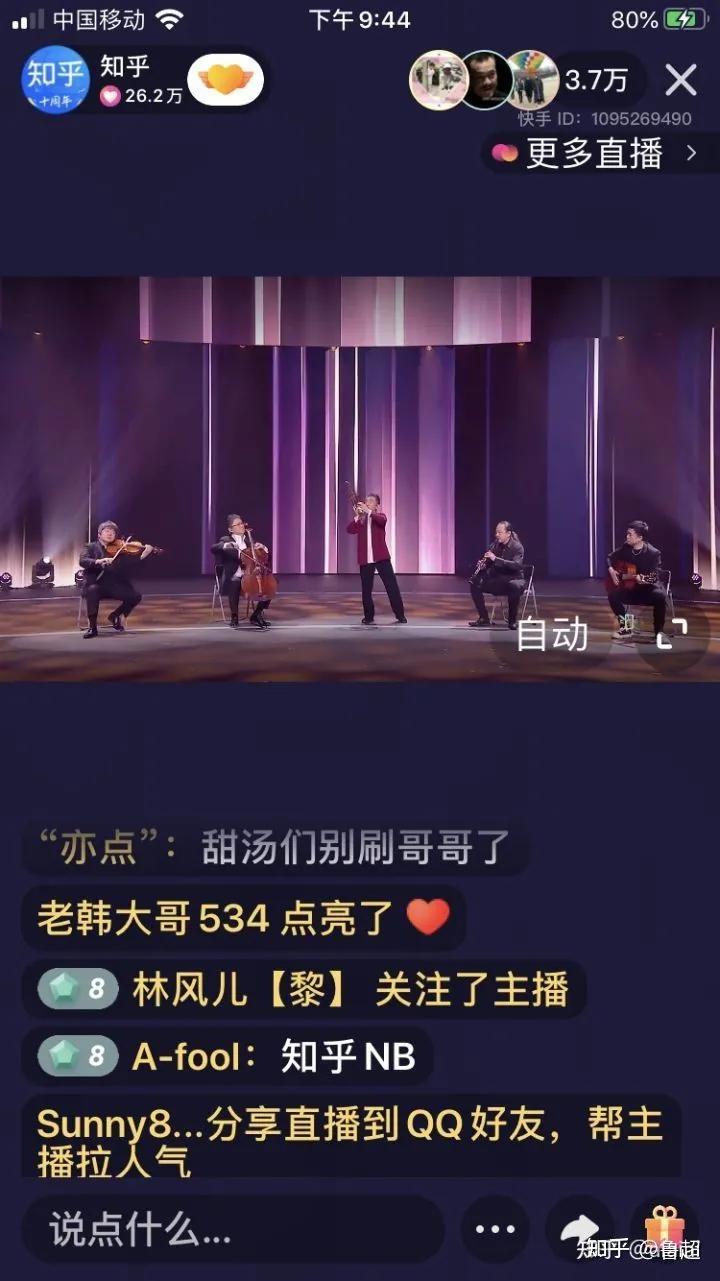Open 知乎 streamer profile avatar
This screenshot has height=1281, width=720.
[56, 80]
